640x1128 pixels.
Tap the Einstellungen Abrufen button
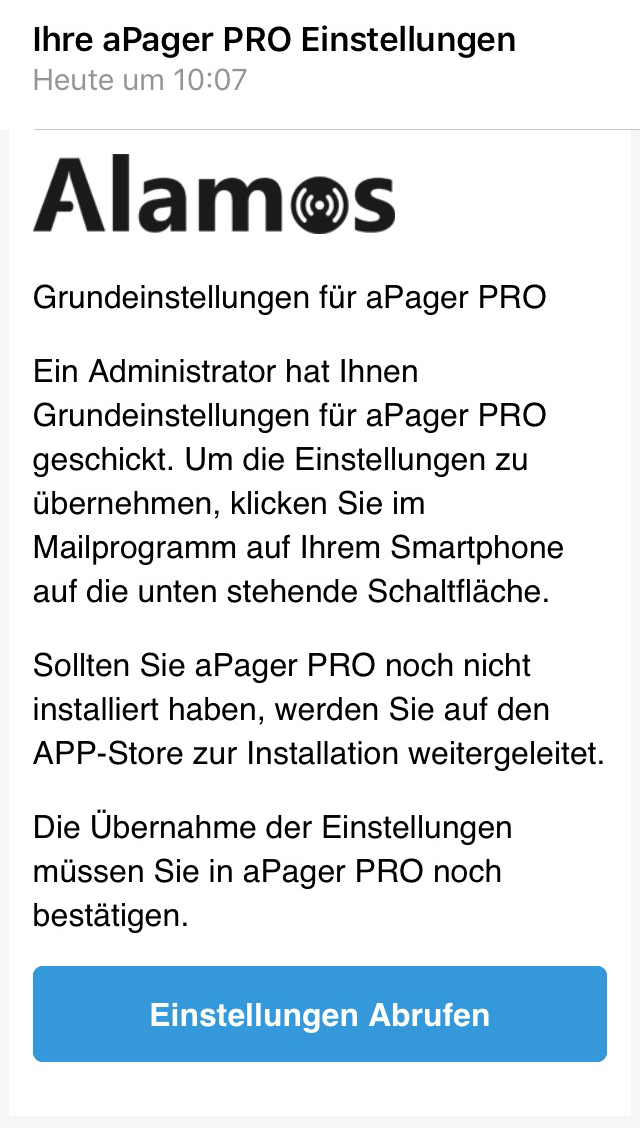[x=320, y=1014]
